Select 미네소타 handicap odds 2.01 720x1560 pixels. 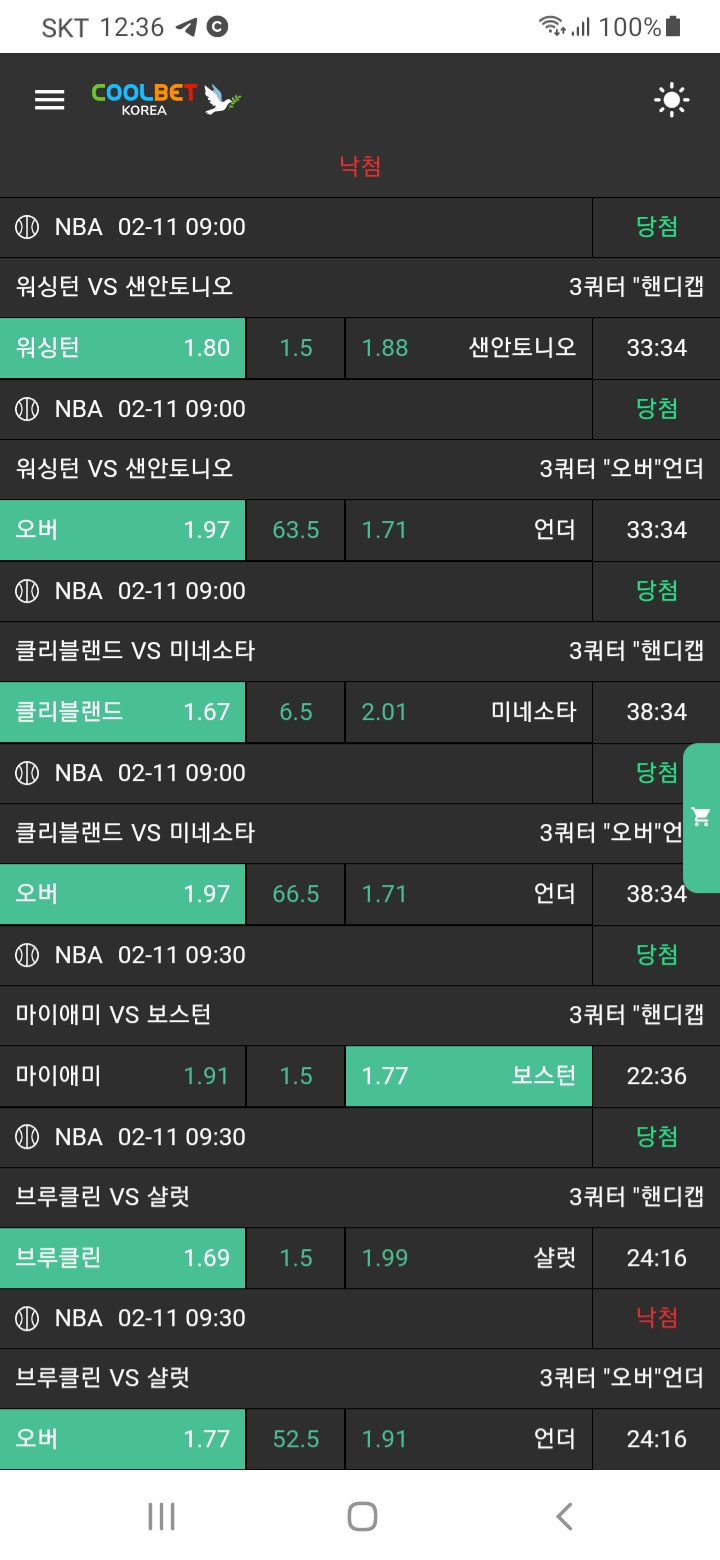point(468,712)
